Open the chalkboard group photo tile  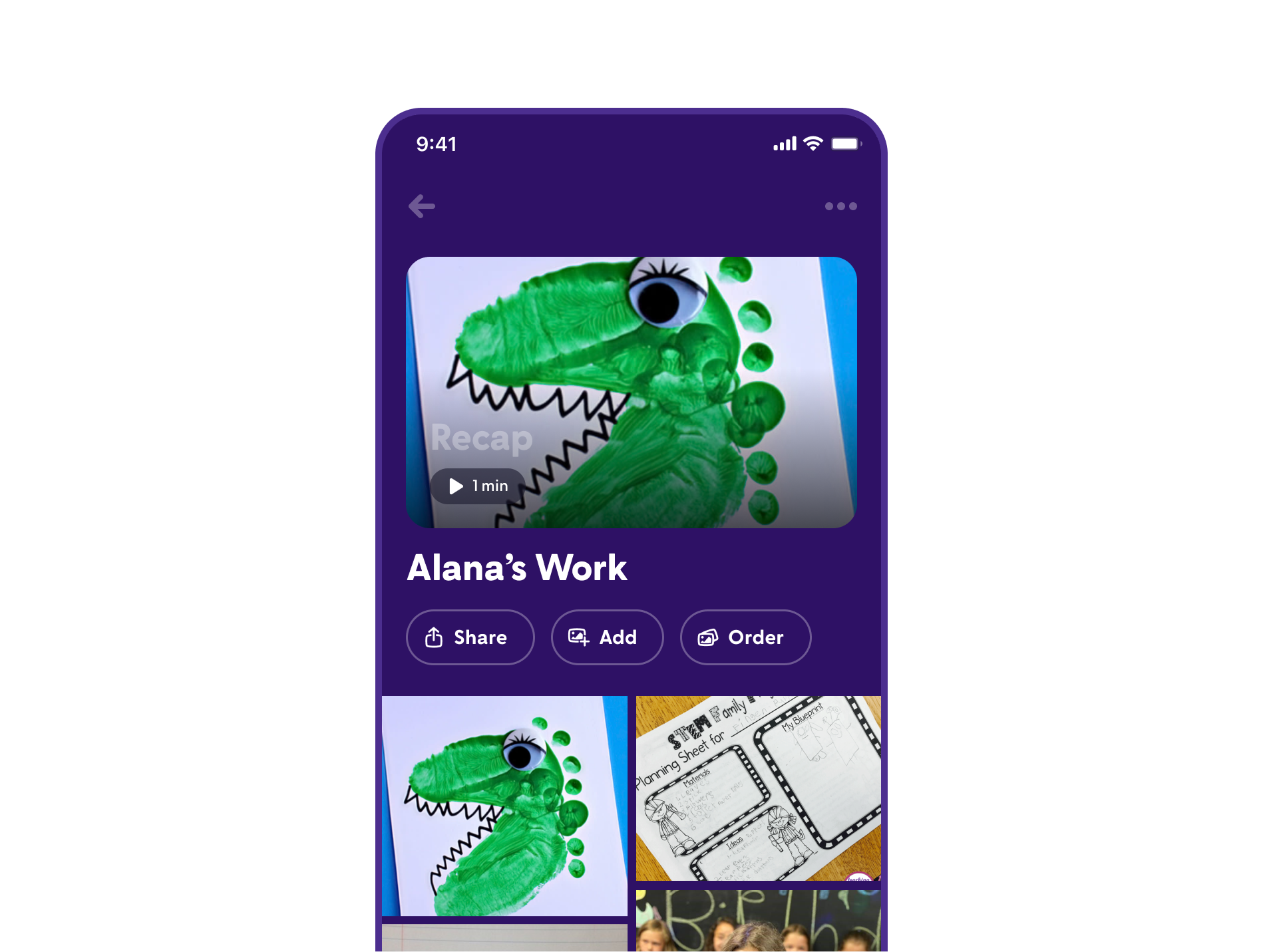point(758,923)
